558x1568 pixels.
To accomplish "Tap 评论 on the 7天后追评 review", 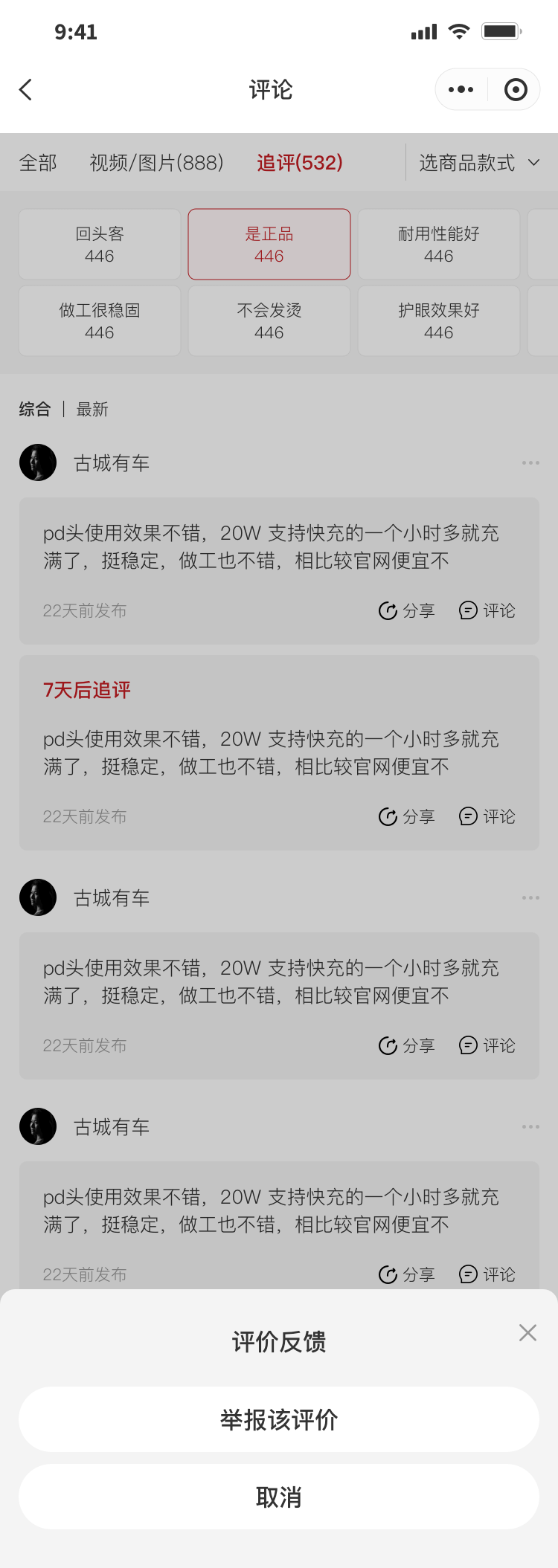I will tap(487, 816).
